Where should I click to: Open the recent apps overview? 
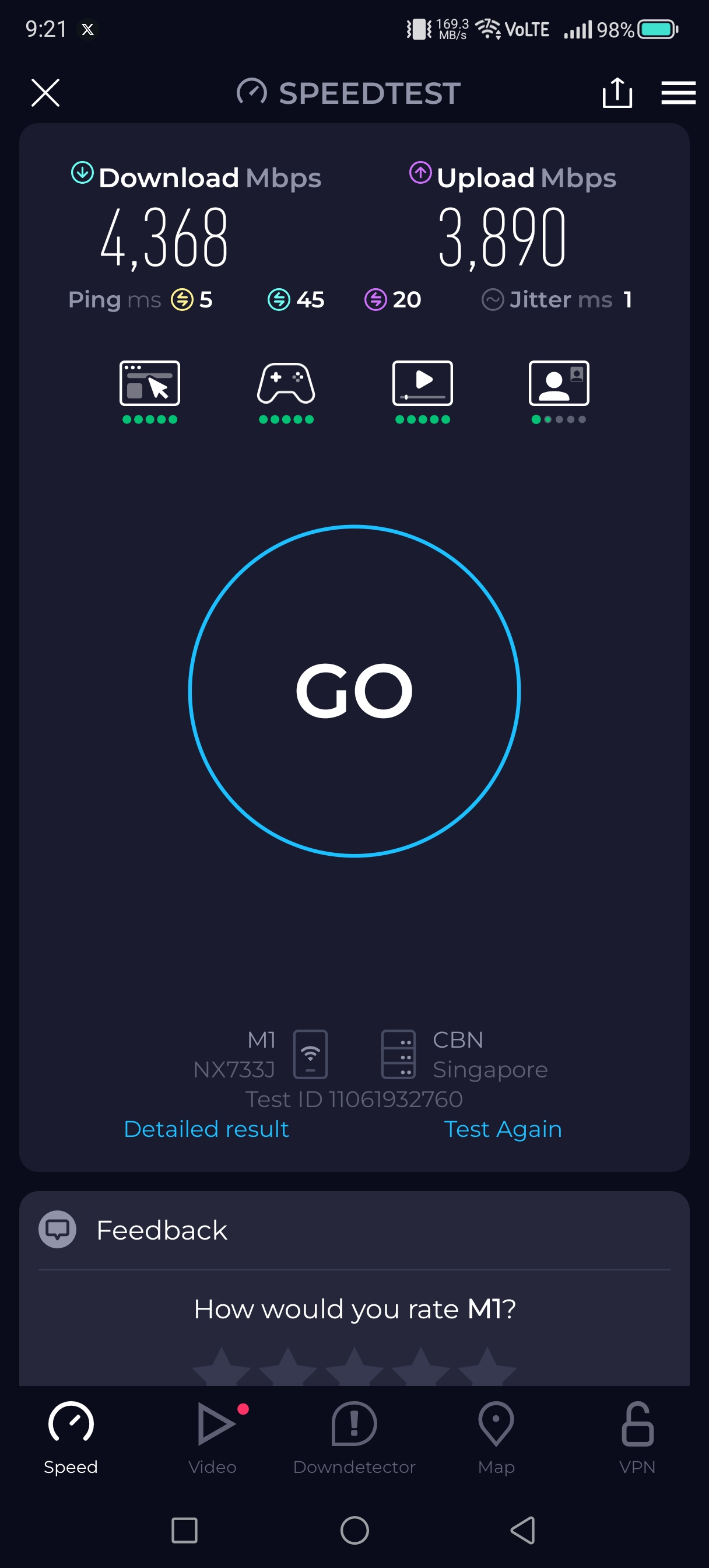tap(184, 1529)
